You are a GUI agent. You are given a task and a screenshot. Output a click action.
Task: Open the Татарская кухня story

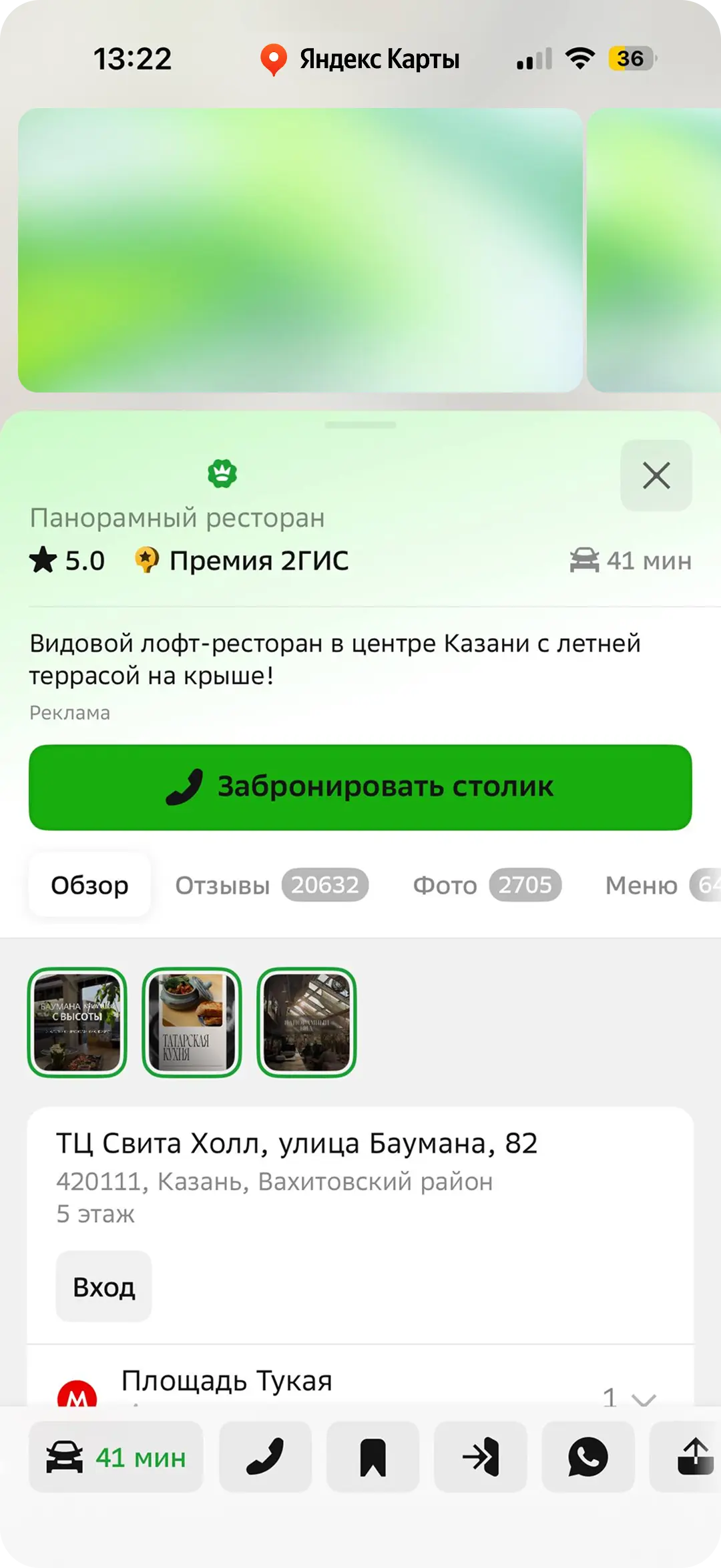(192, 1022)
